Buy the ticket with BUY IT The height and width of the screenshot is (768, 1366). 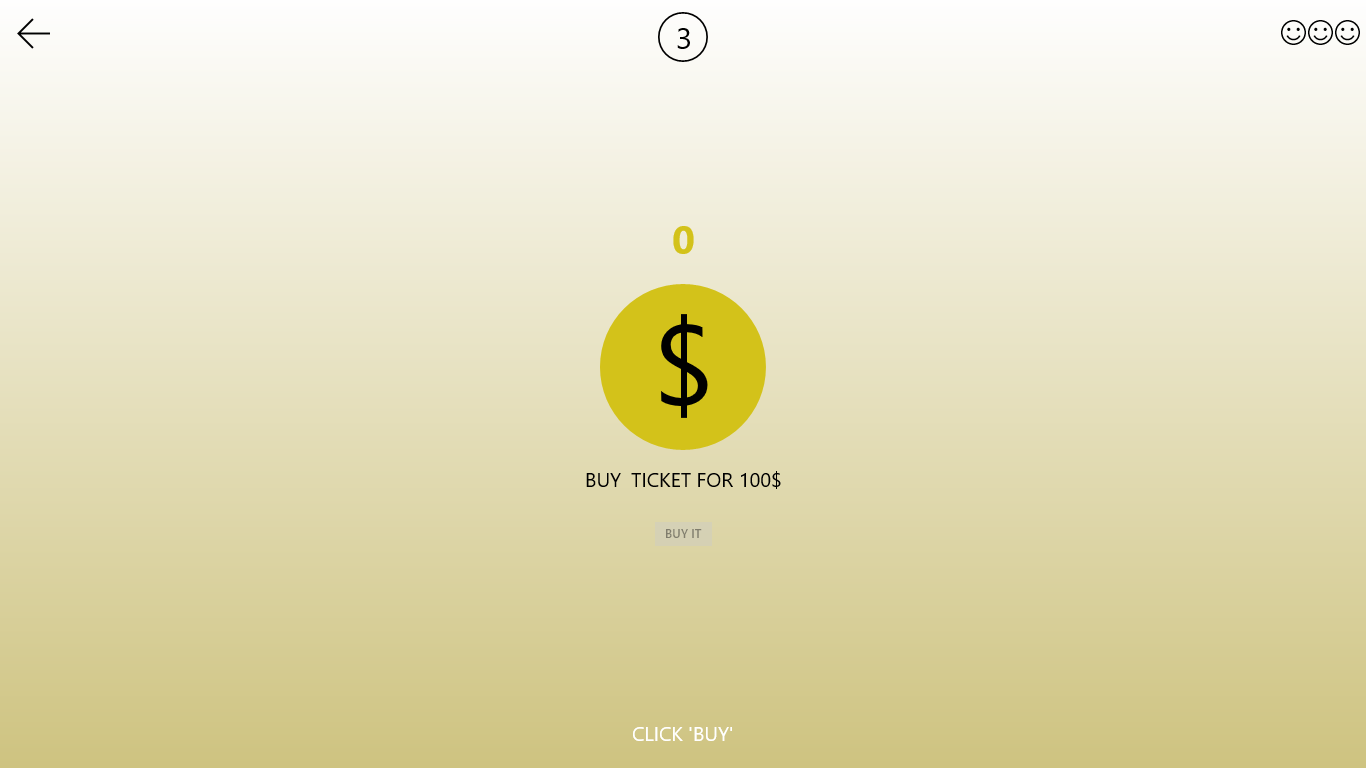(x=683, y=534)
